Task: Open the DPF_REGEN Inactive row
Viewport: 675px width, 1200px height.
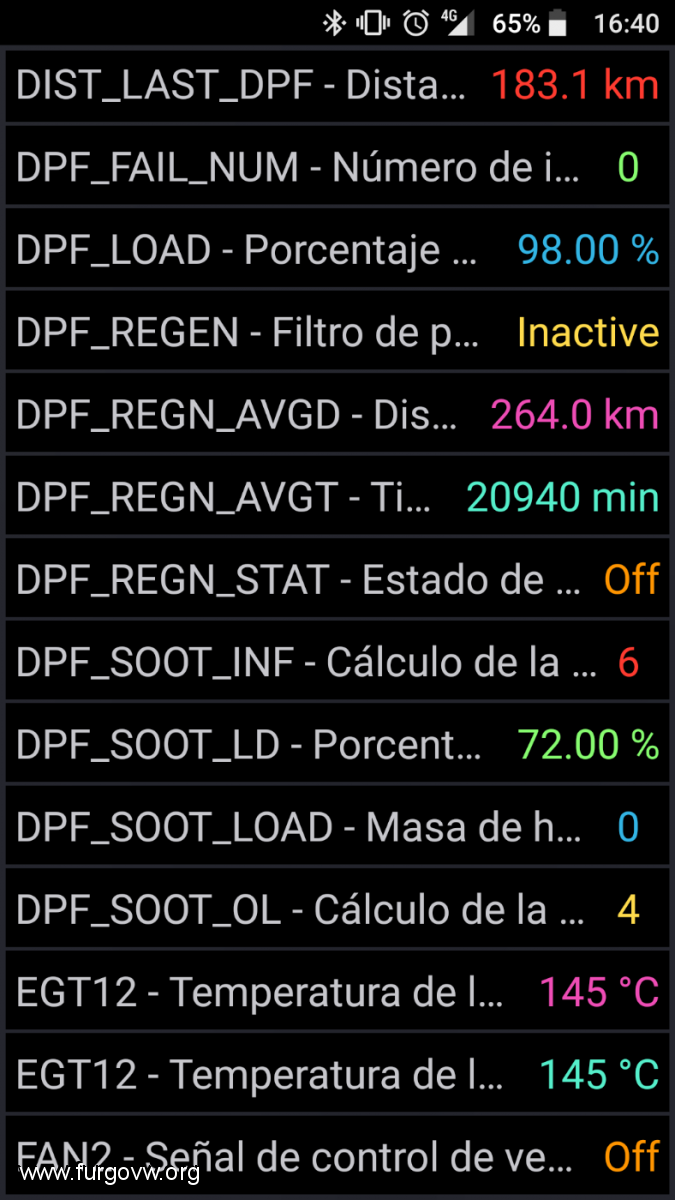Action: (337, 332)
